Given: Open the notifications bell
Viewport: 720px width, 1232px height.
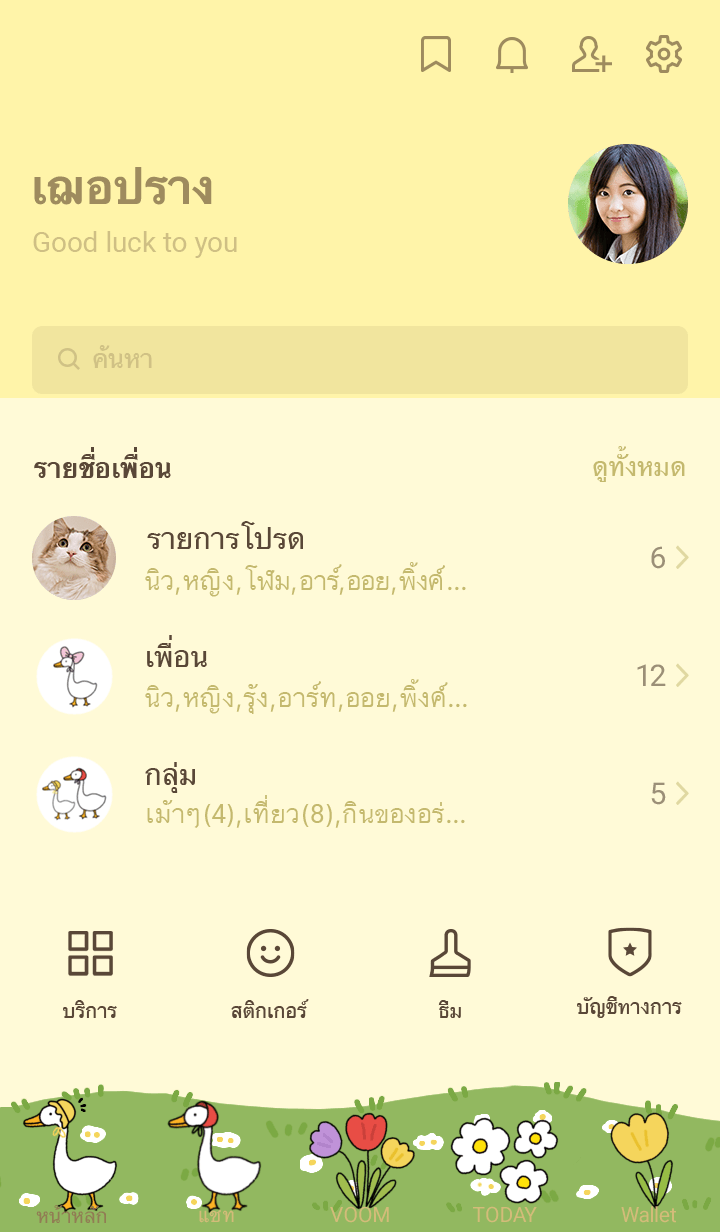Looking at the screenshot, I should click(512, 55).
